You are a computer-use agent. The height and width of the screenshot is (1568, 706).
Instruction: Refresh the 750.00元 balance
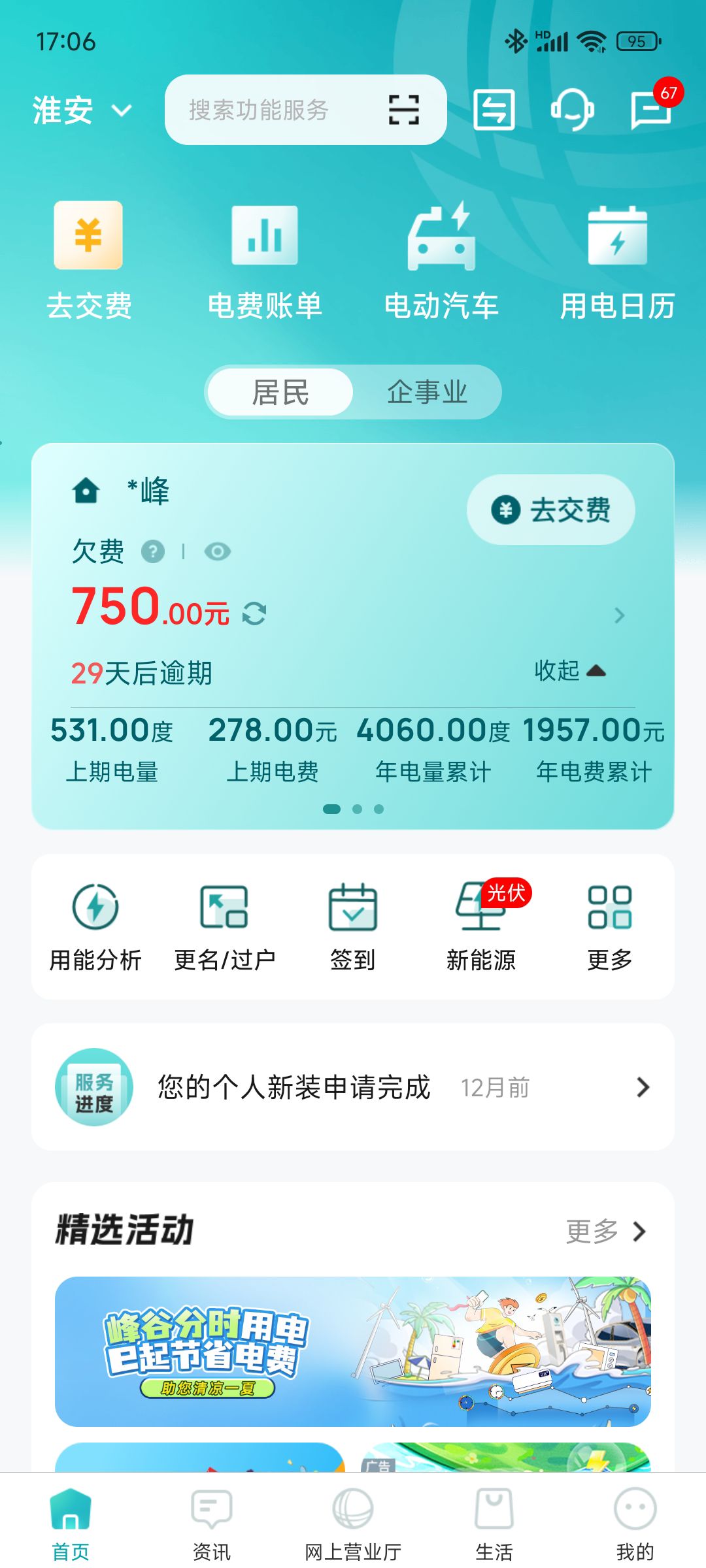pos(254,613)
